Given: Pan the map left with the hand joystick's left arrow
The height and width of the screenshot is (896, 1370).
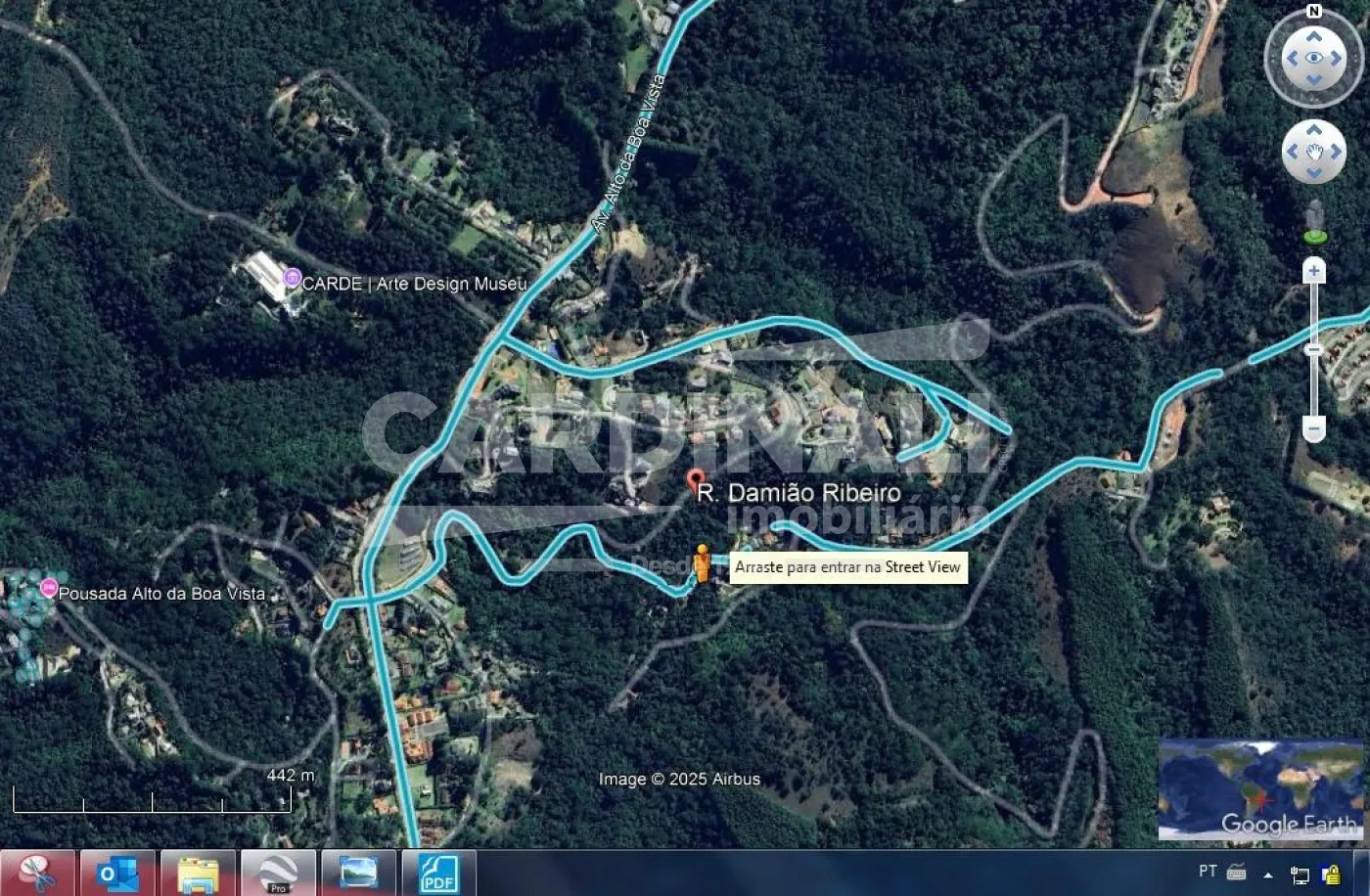Looking at the screenshot, I should coord(1292,152).
